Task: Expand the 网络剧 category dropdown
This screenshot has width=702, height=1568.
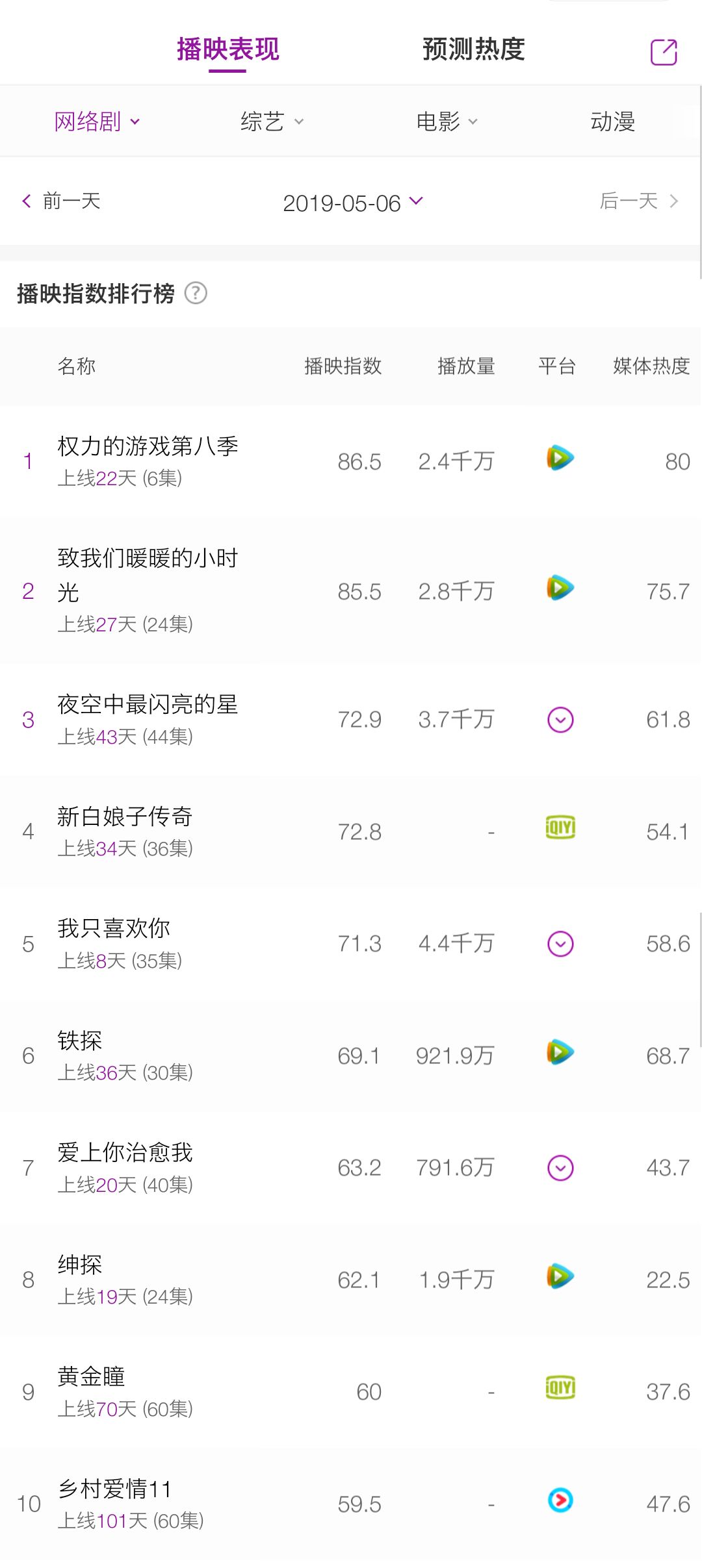Action: point(97,121)
